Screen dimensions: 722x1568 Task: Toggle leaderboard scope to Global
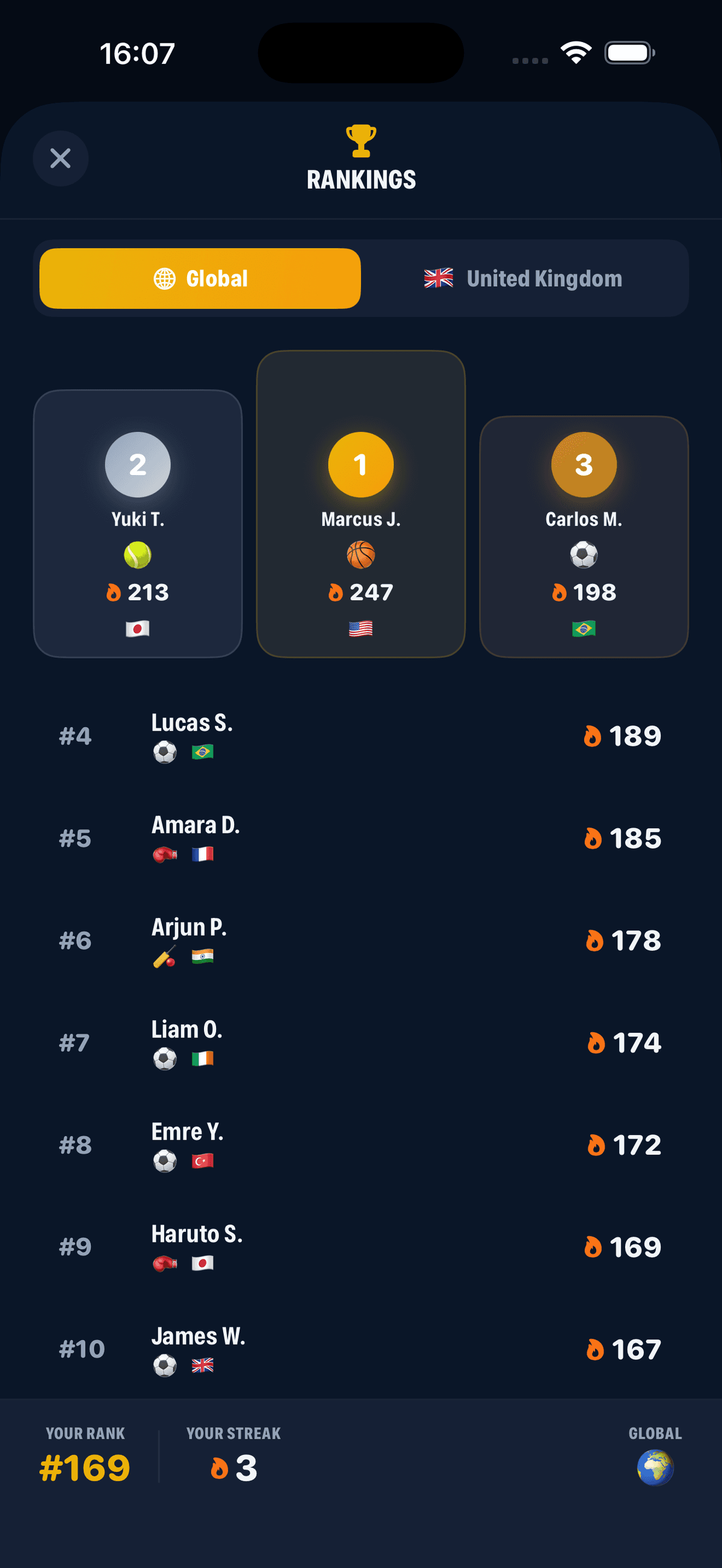[x=199, y=278]
